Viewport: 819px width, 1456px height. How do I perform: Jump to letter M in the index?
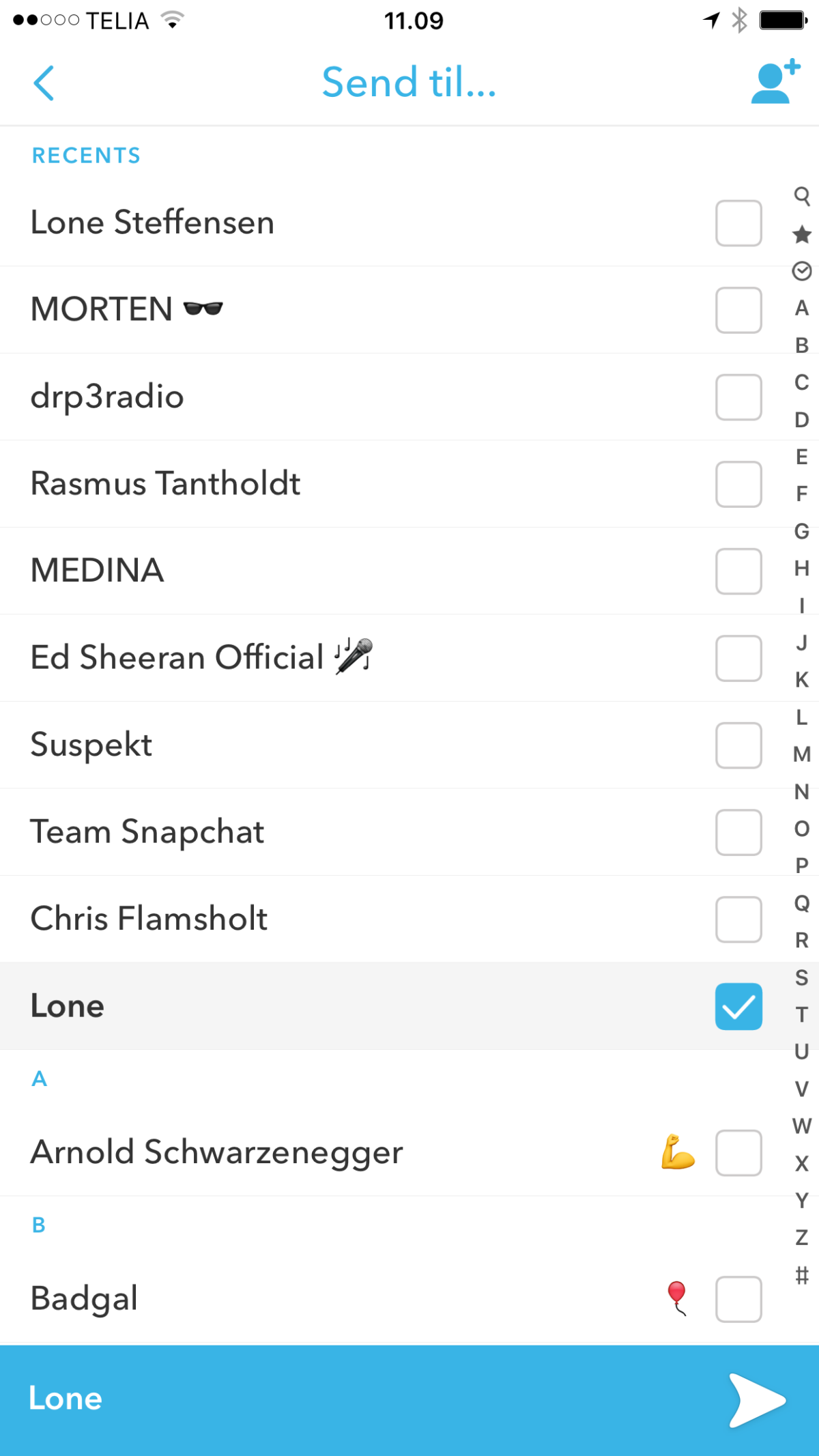point(802,754)
